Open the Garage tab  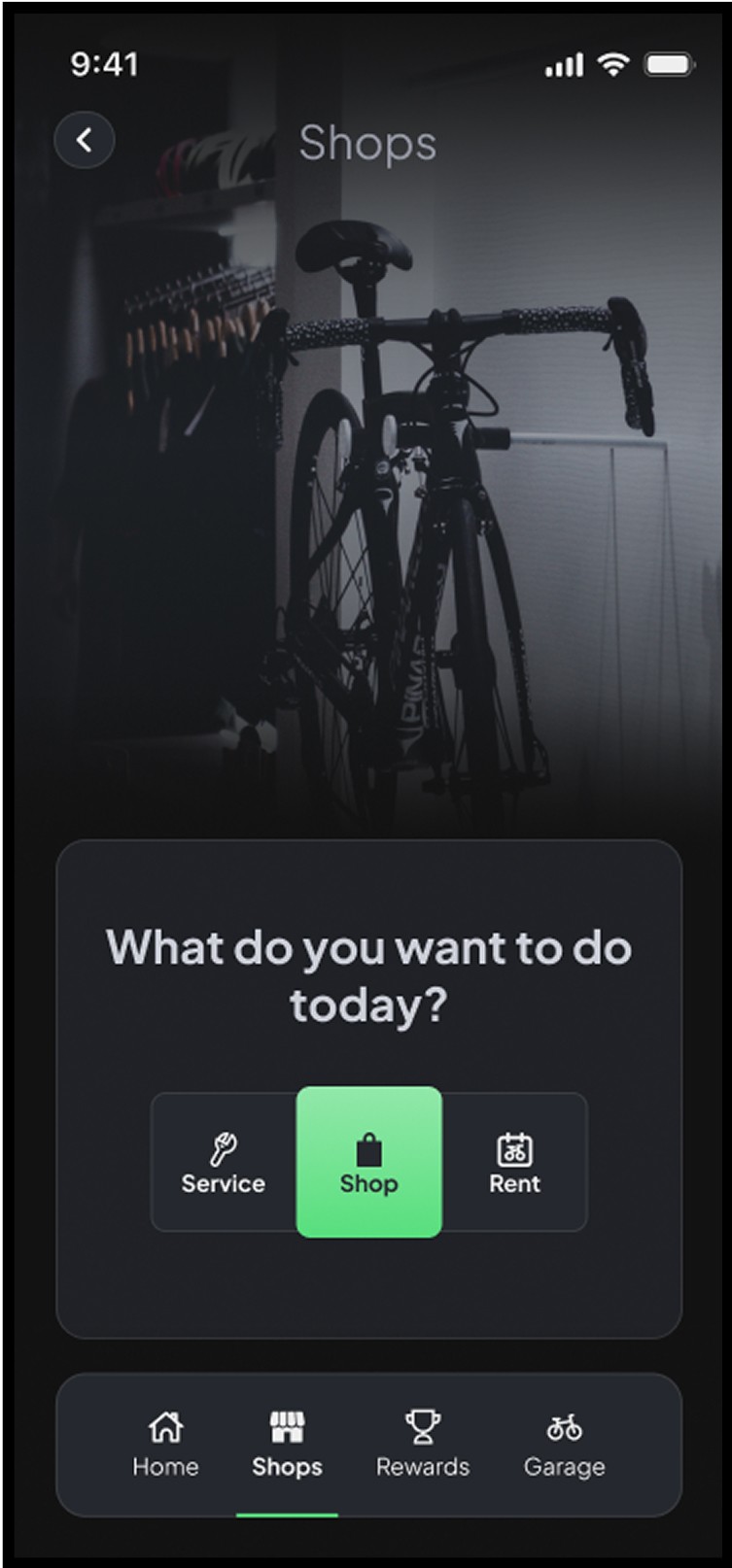pos(564,1445)
